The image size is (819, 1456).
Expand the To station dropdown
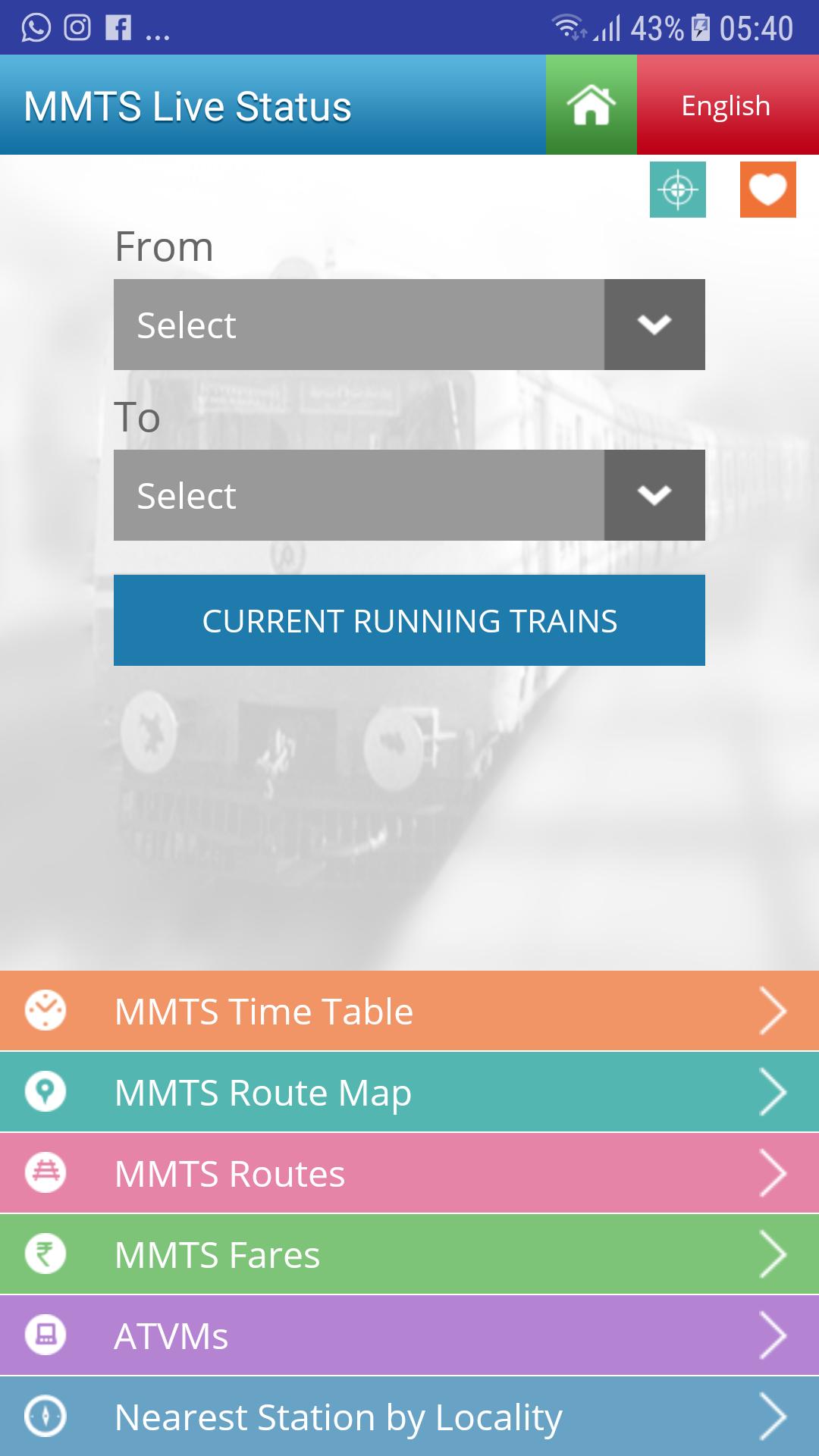pyautogui.click(x=409, y=495)
